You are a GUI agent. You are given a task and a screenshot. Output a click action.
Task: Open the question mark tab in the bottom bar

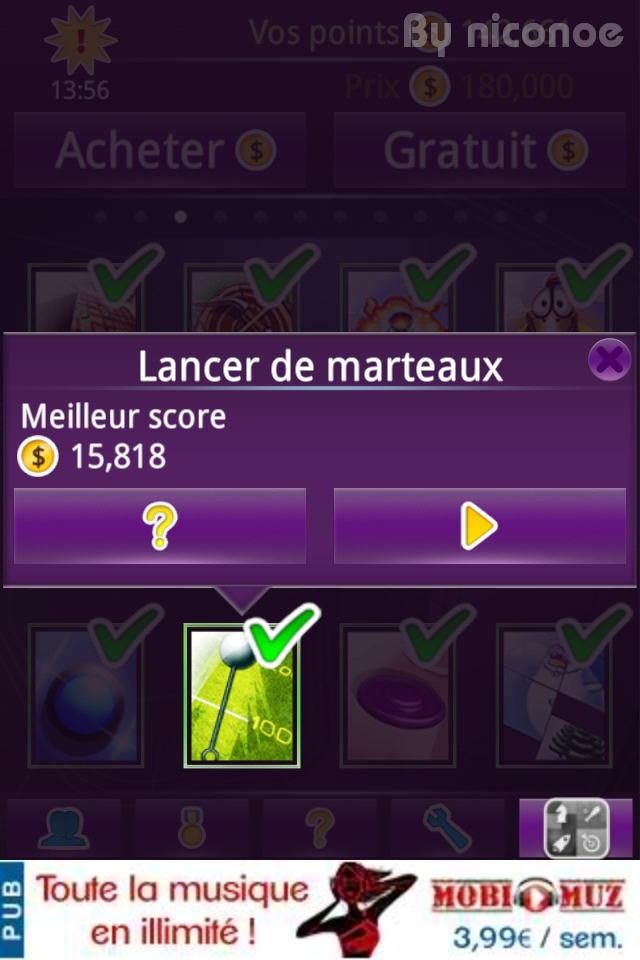click(319, 828)
